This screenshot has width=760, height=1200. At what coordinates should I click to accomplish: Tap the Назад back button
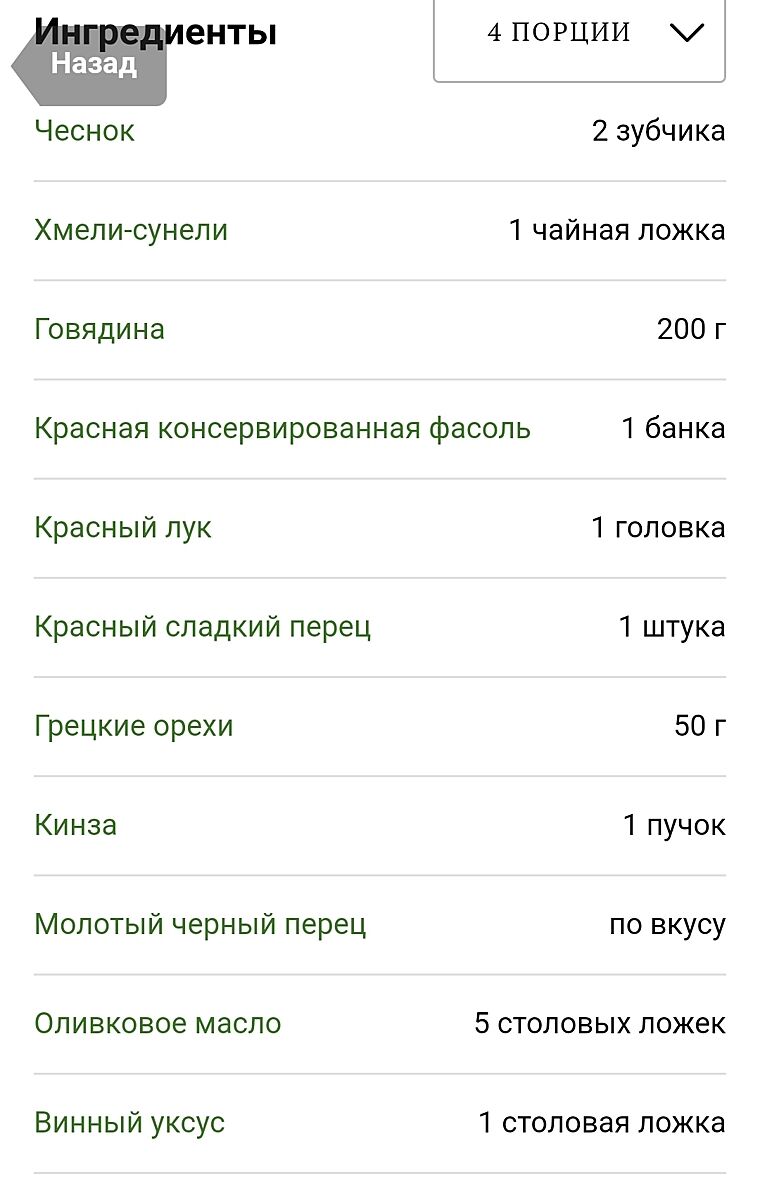(x=90, y=66)
